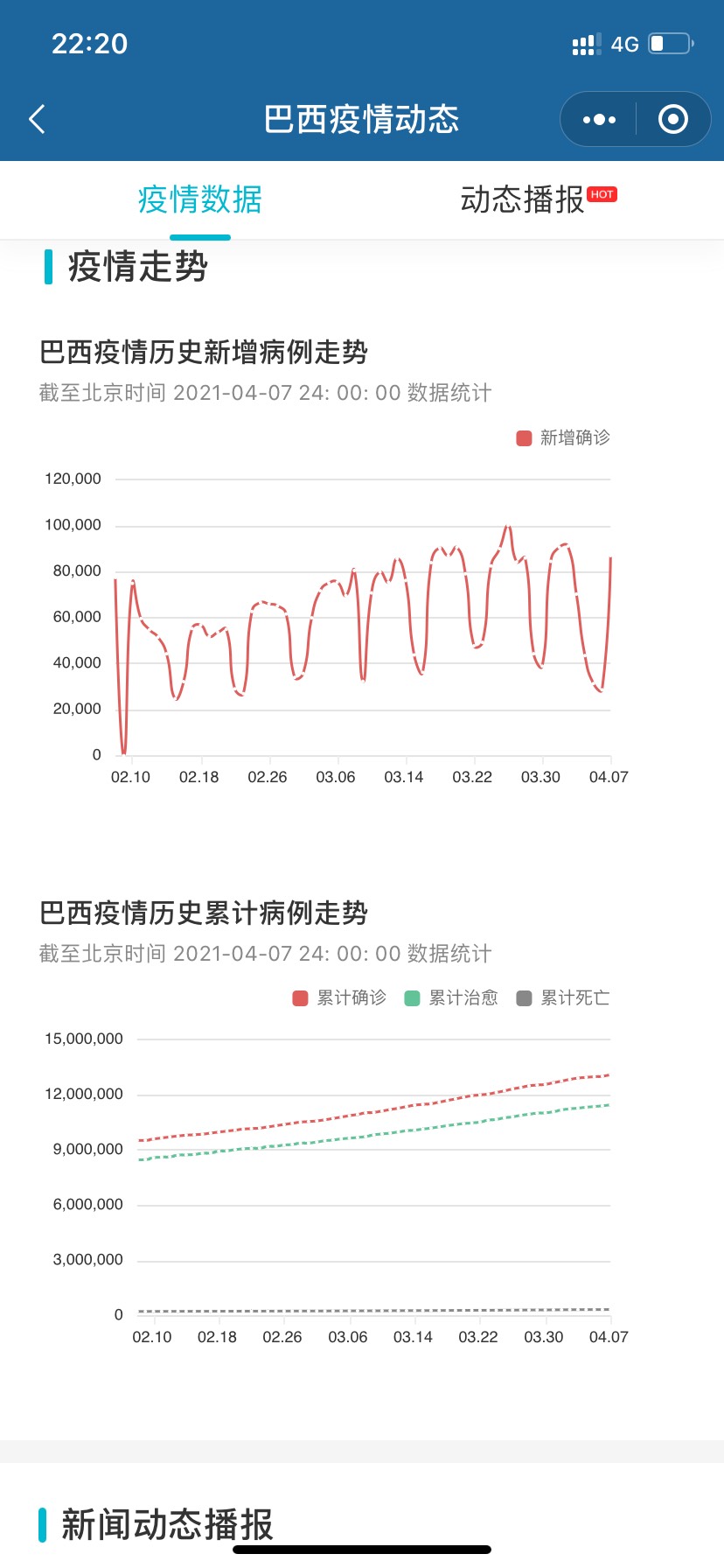724x1568 pixels.
Task: Close the mini program via circle icon
Action: (x=672, y=119)
